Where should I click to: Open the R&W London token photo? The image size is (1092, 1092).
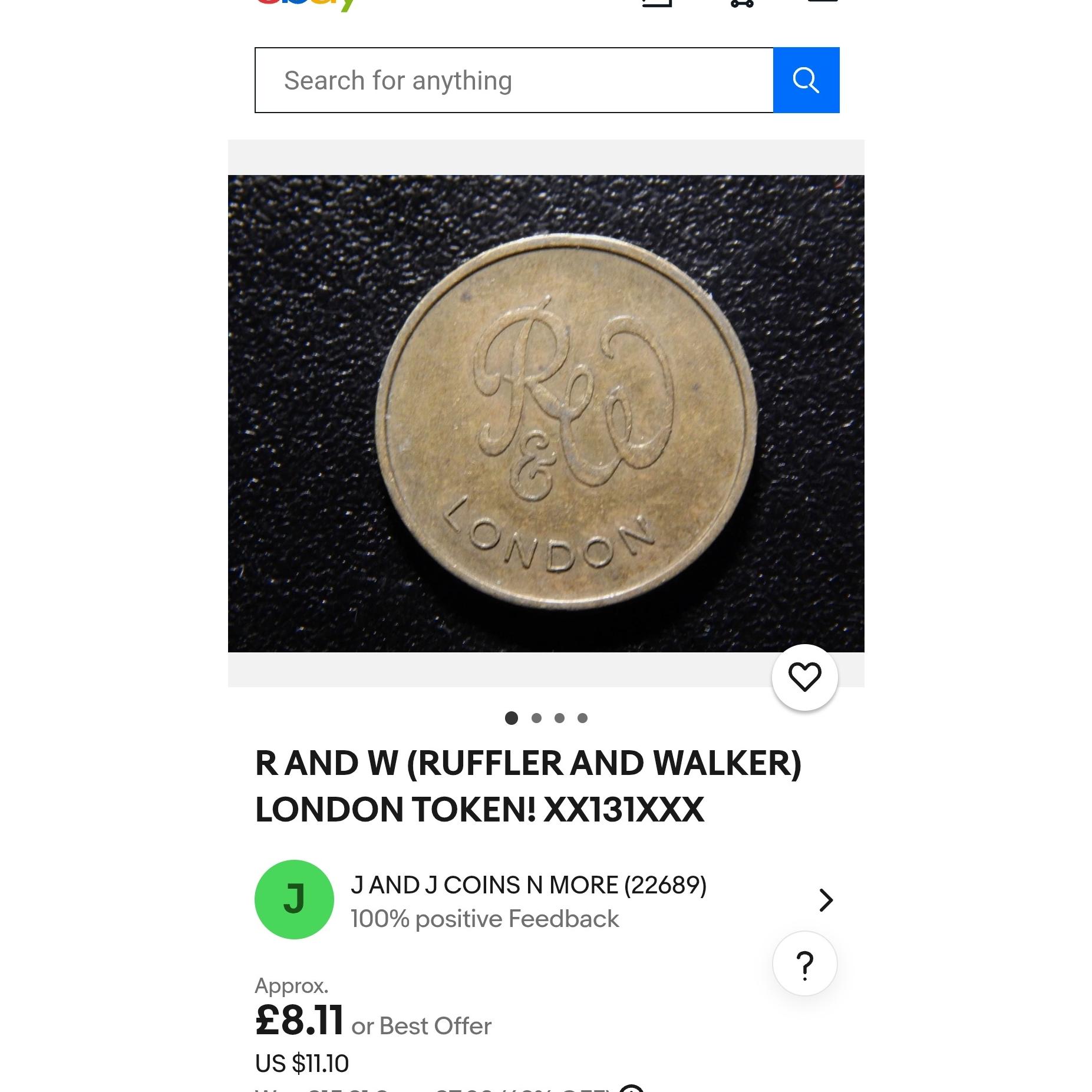tap(546, 414)
